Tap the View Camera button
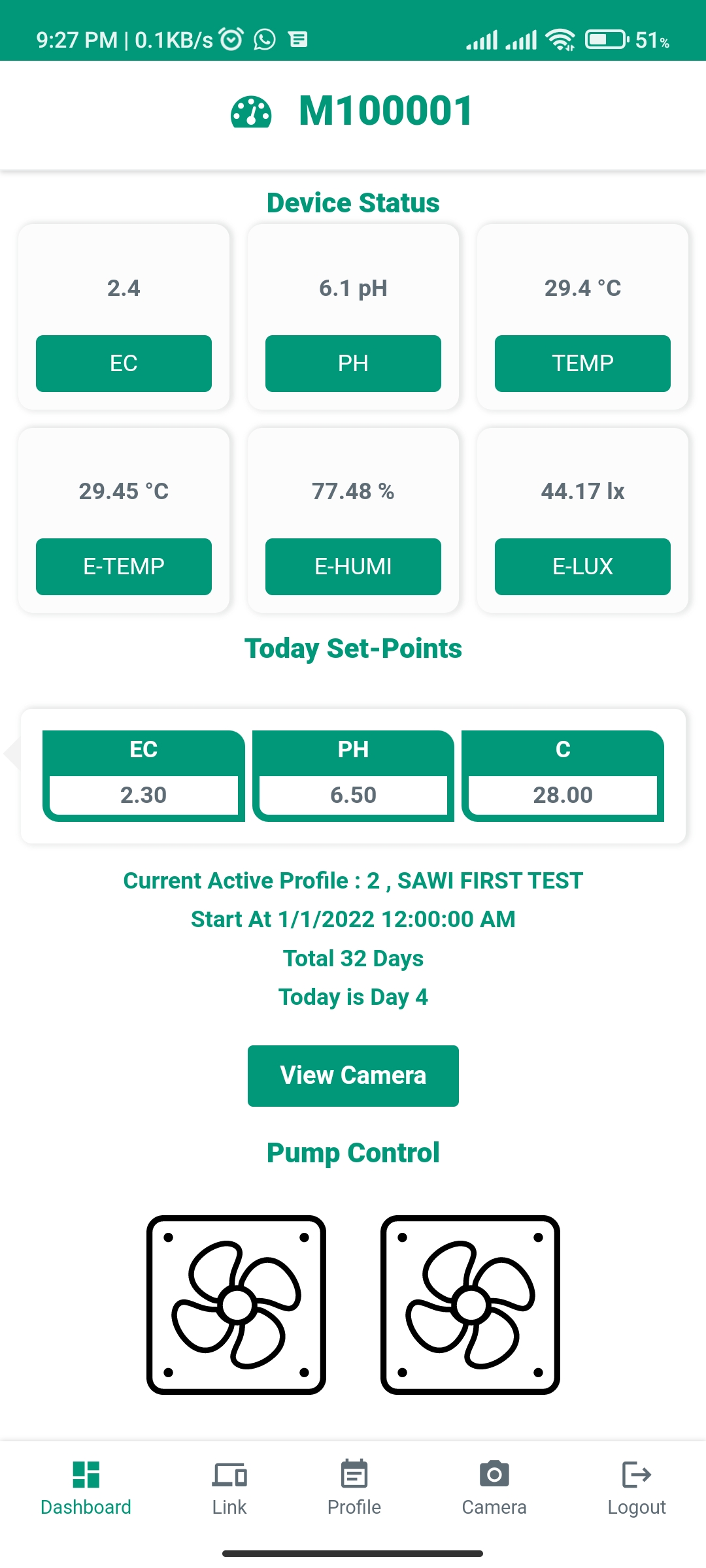The image size is (706, 1568). 353,1075
